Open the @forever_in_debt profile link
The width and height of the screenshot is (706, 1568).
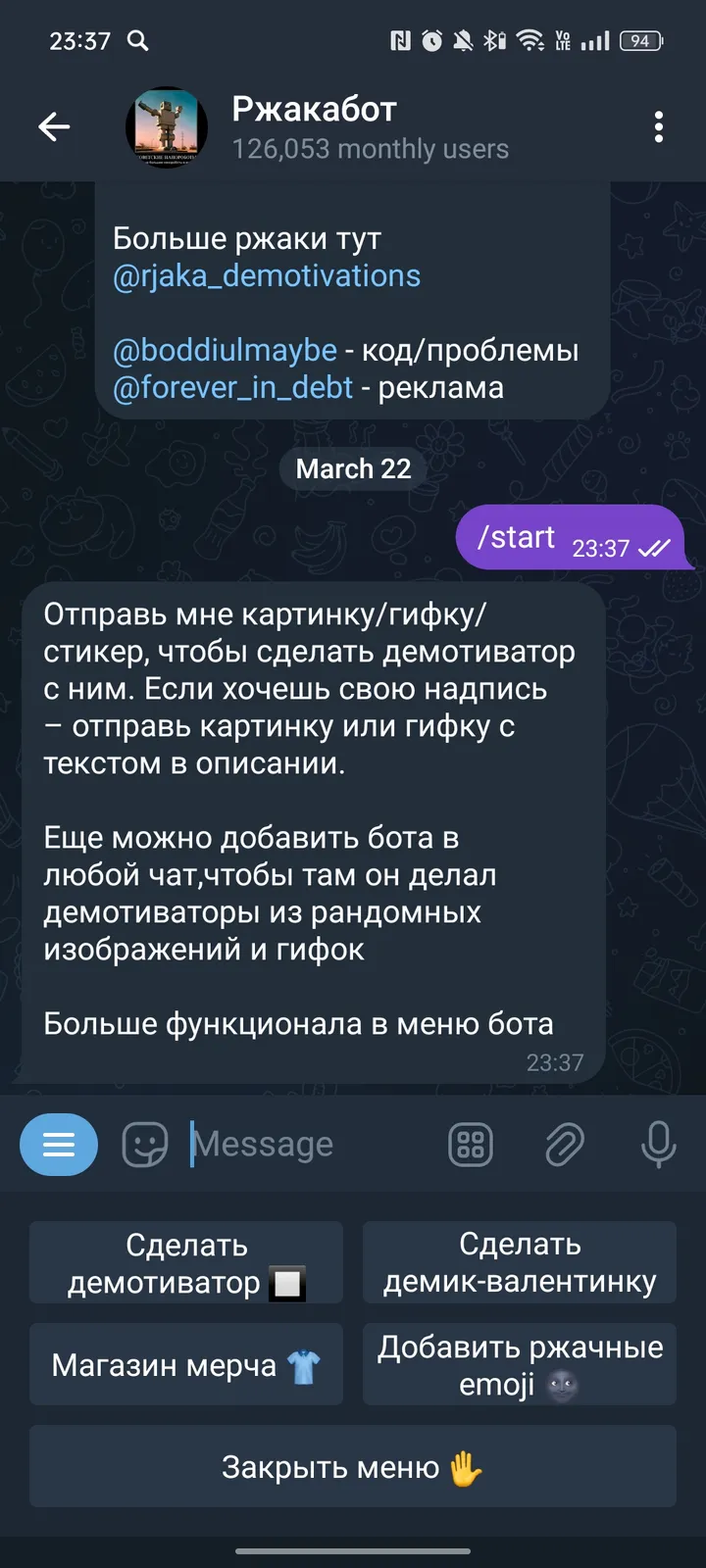click(x=233, y=387)
